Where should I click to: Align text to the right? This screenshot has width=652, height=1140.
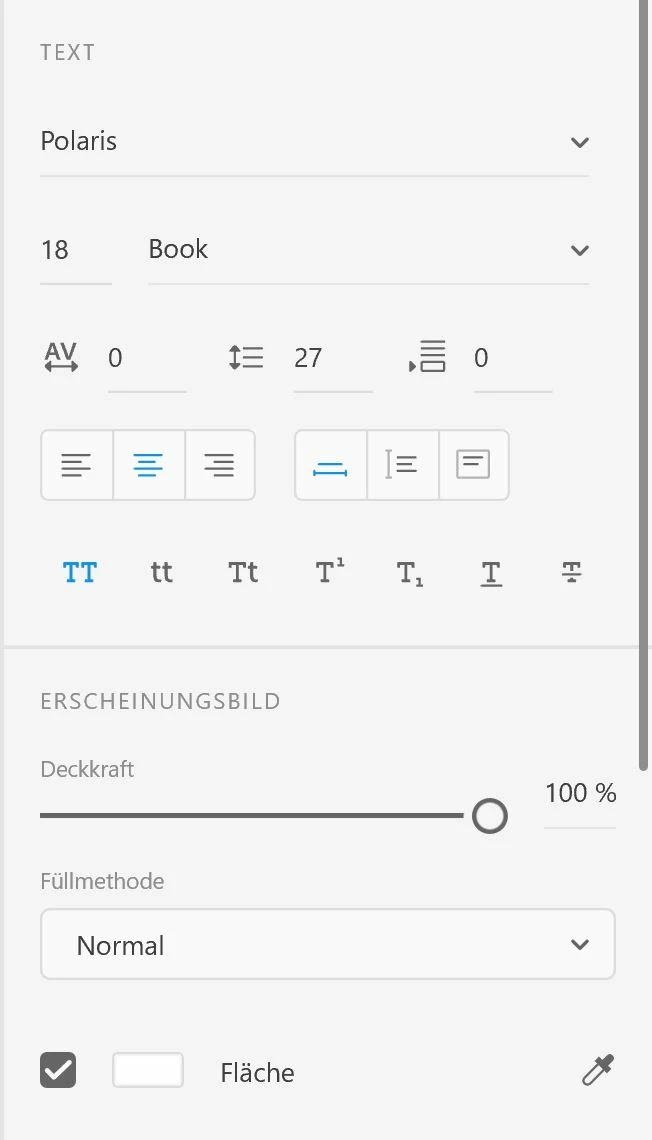(x=219, y=465)
